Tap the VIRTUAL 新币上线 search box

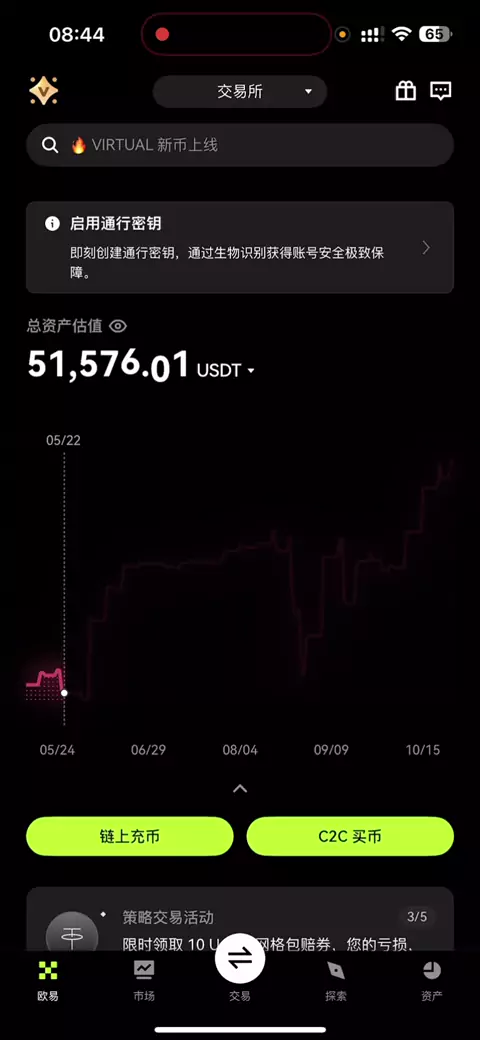(240, 145)
